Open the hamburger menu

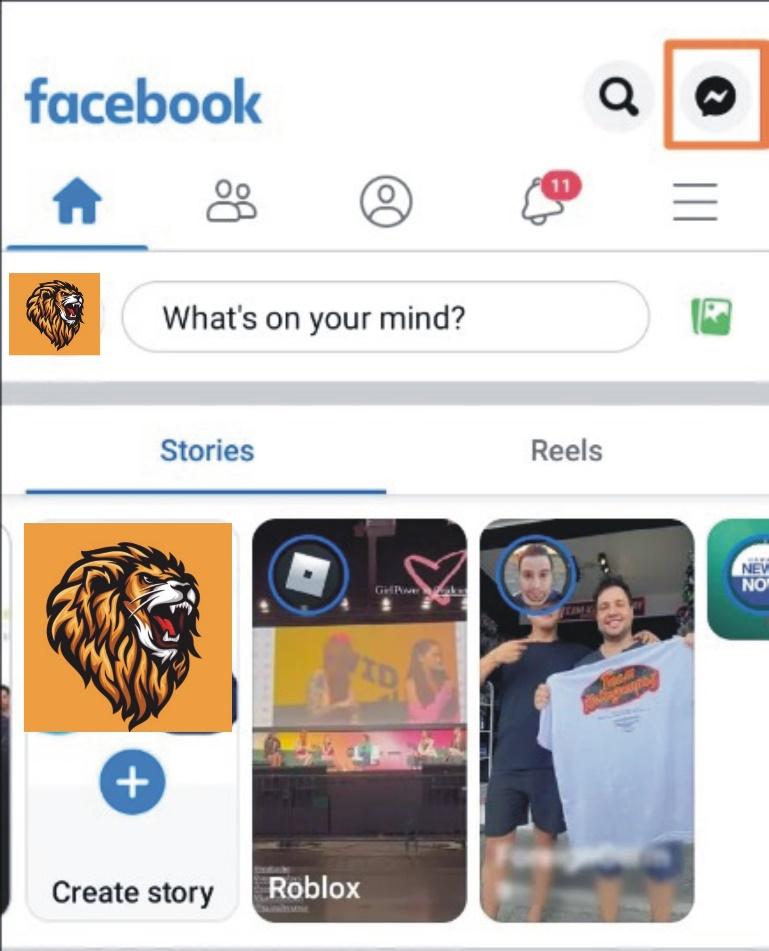point(694,202)
